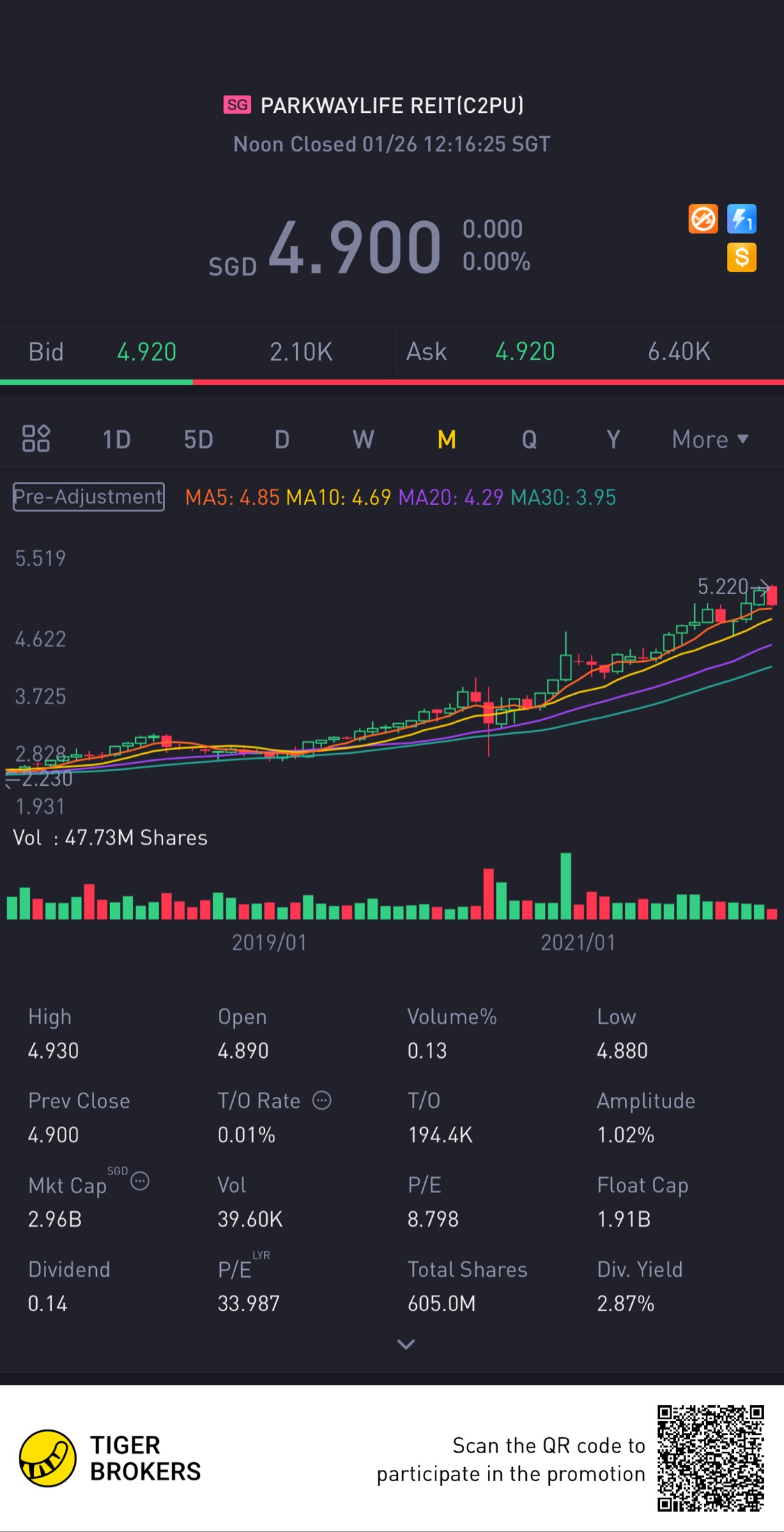Tap the orange no-short-selling icon
784x1532 pixels.
pos(702,219)
